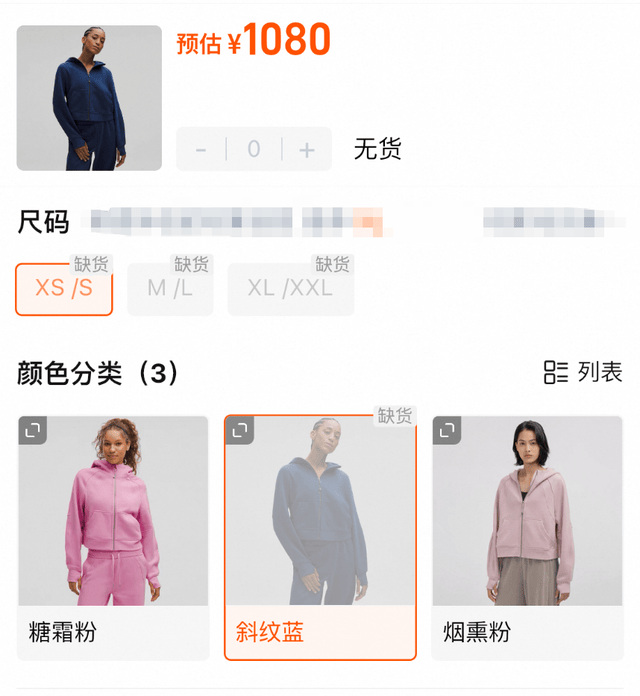Switch color options to 列表 view

583,373
